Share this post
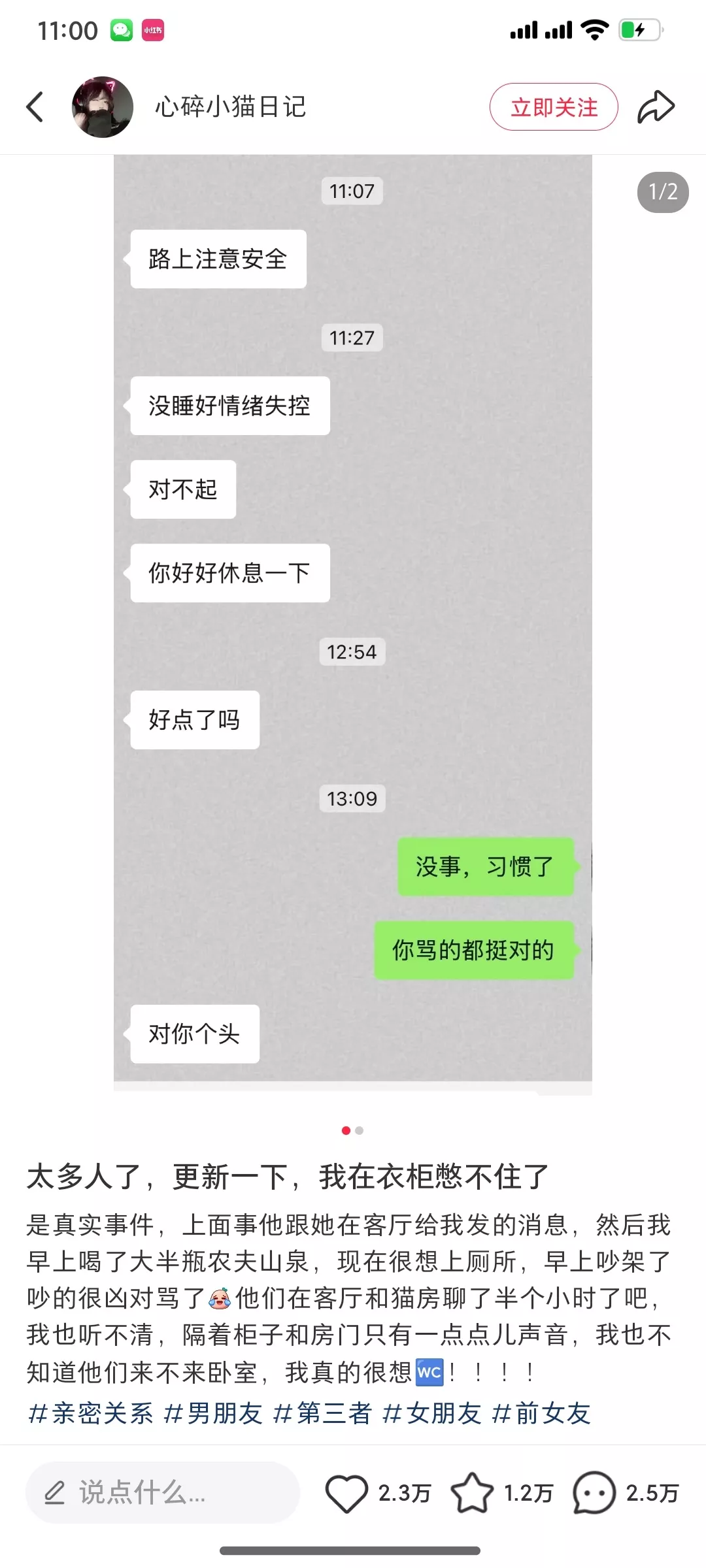This screenshot has width=706, height=1568. pyautogui.click(x=656, y=107)
